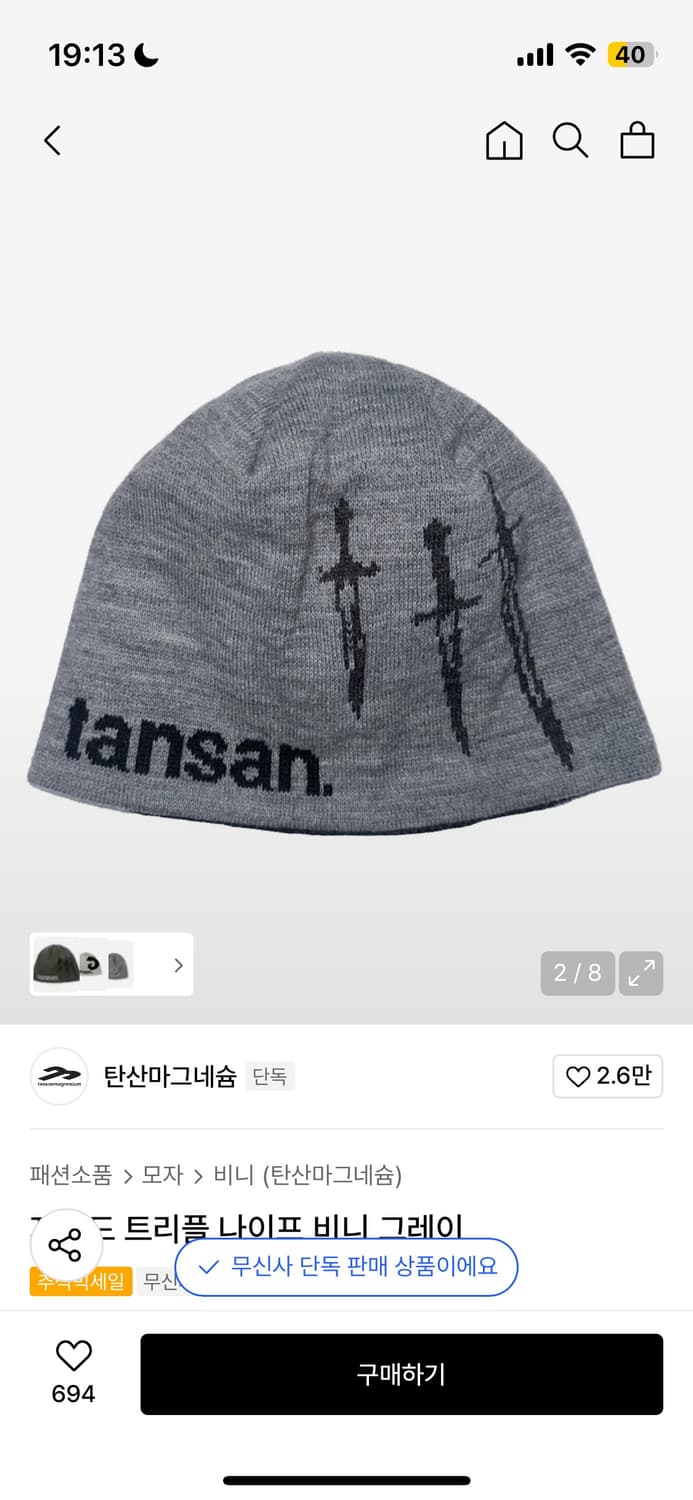Tap 구매하기 to purchase
The height and width of the screenshot is (1500, 693).
point(401,1374)
